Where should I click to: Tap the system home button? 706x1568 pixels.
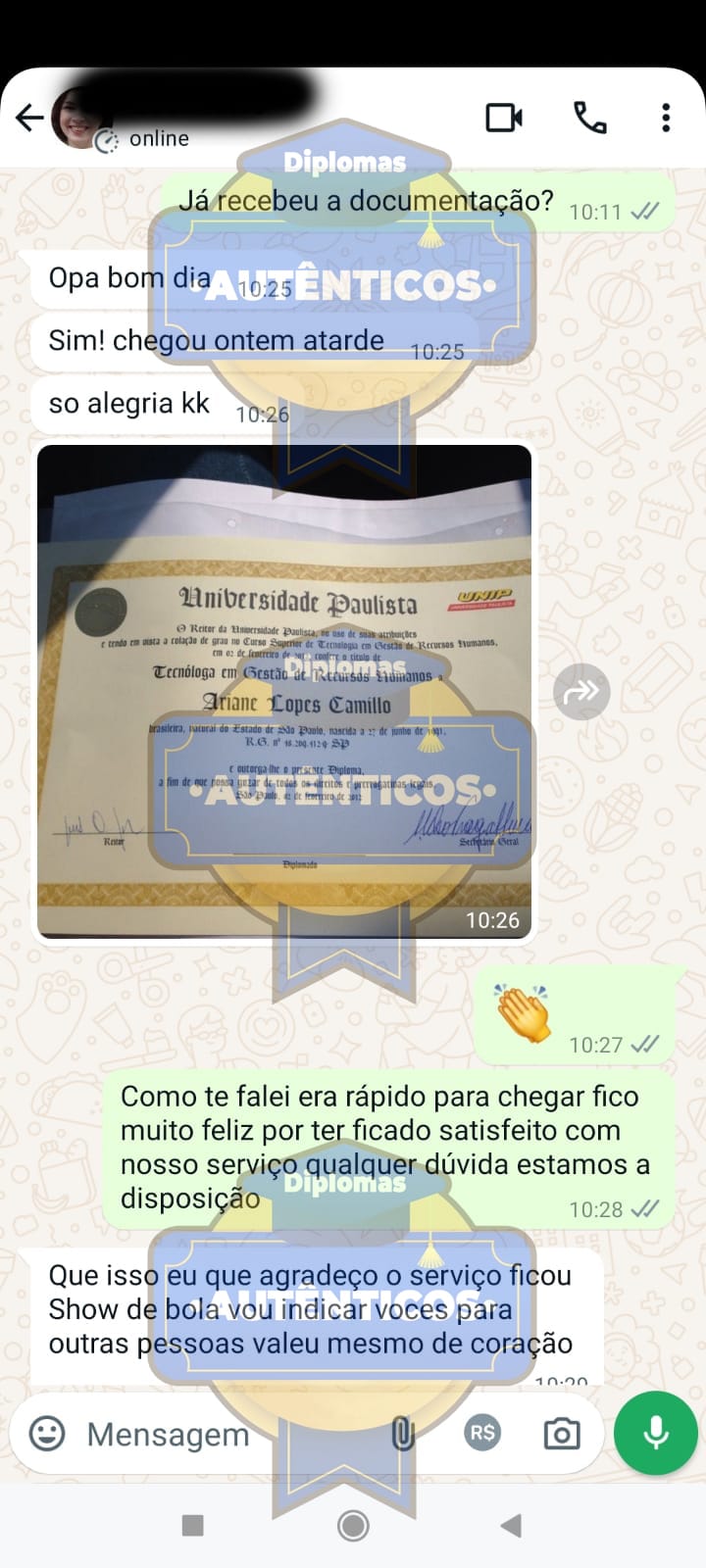353,1526
